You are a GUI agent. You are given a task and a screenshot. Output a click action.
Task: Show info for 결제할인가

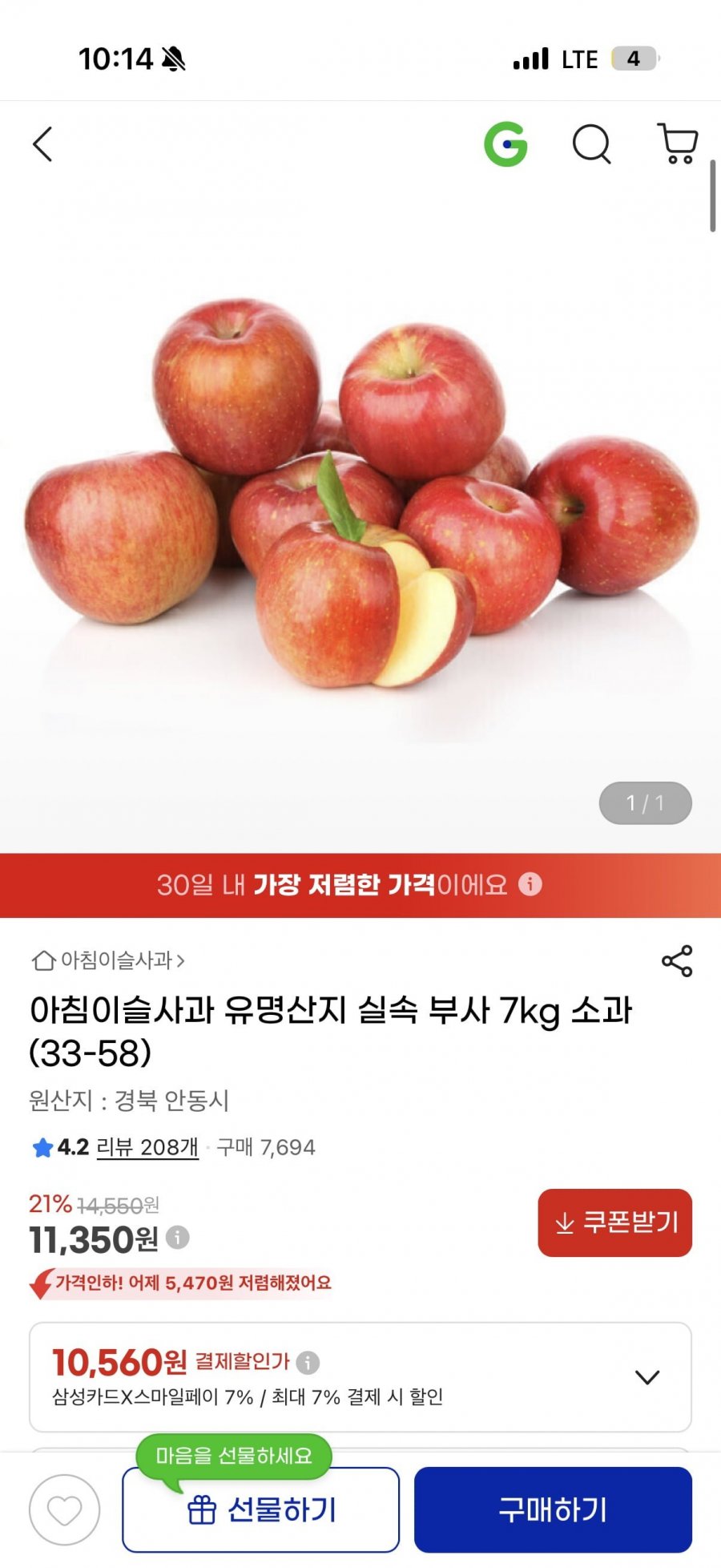click(x=308, y=1362)
